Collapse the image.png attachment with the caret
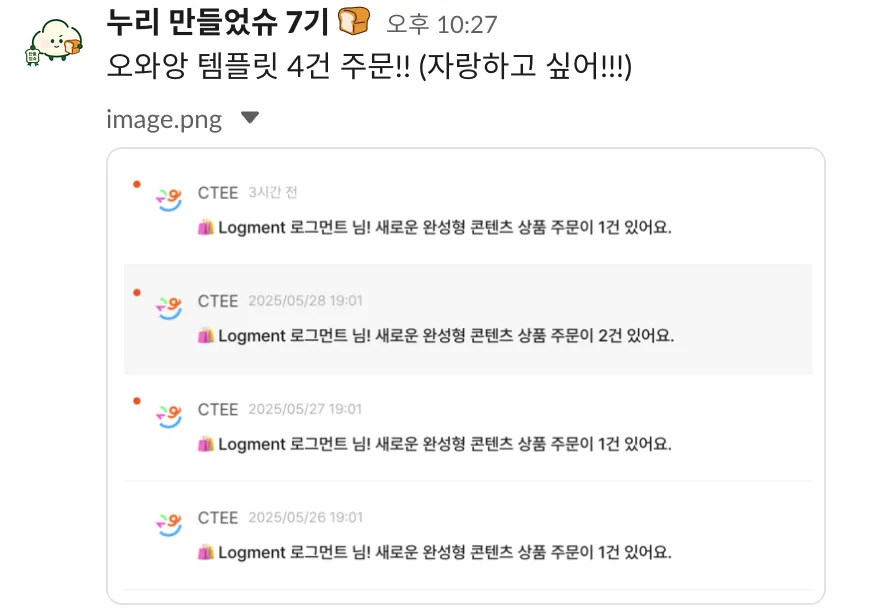This screenshot has width=870, height=614. (250, 118)
